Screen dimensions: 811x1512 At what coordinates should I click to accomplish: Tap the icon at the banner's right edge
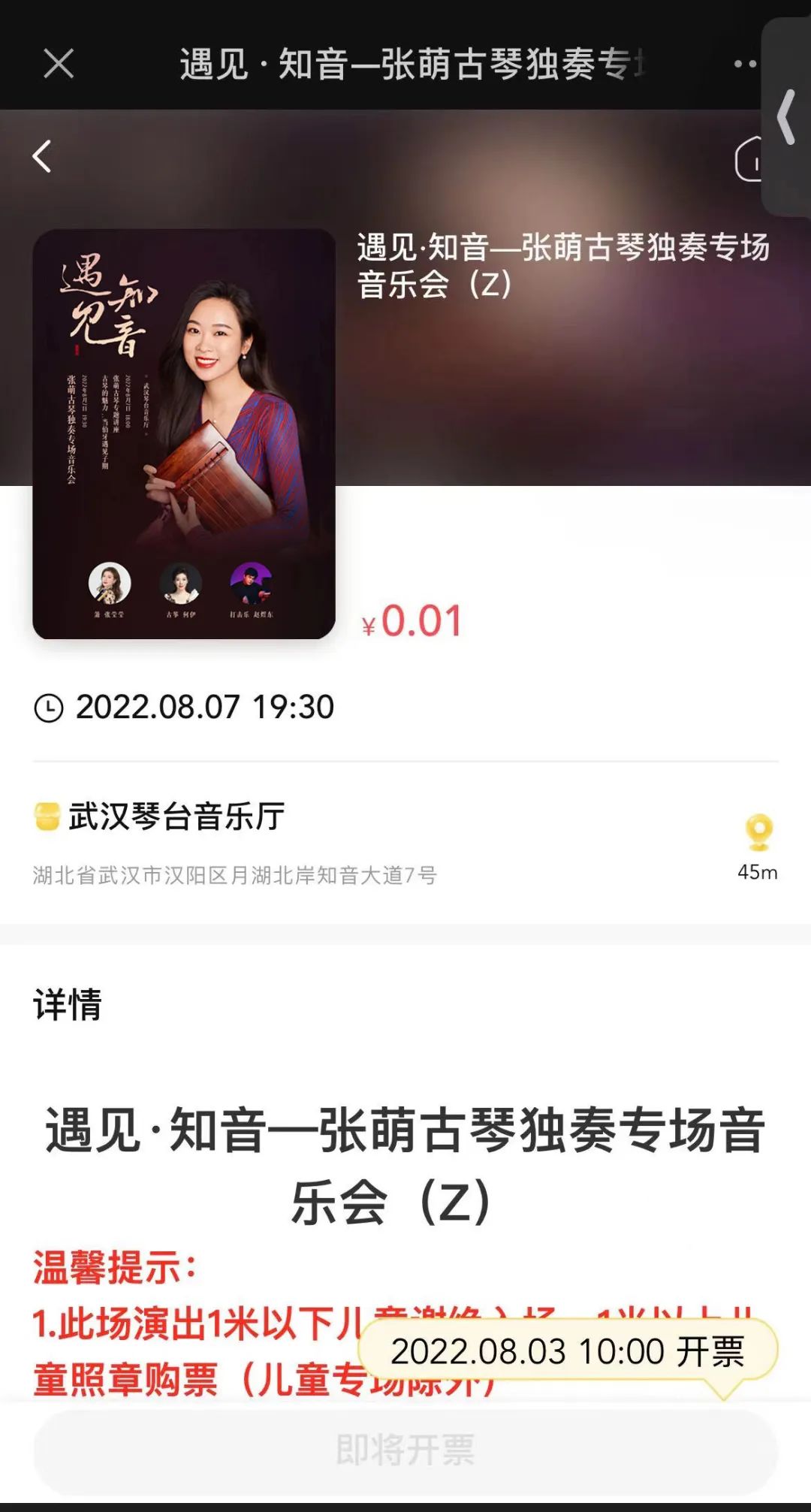749,159
